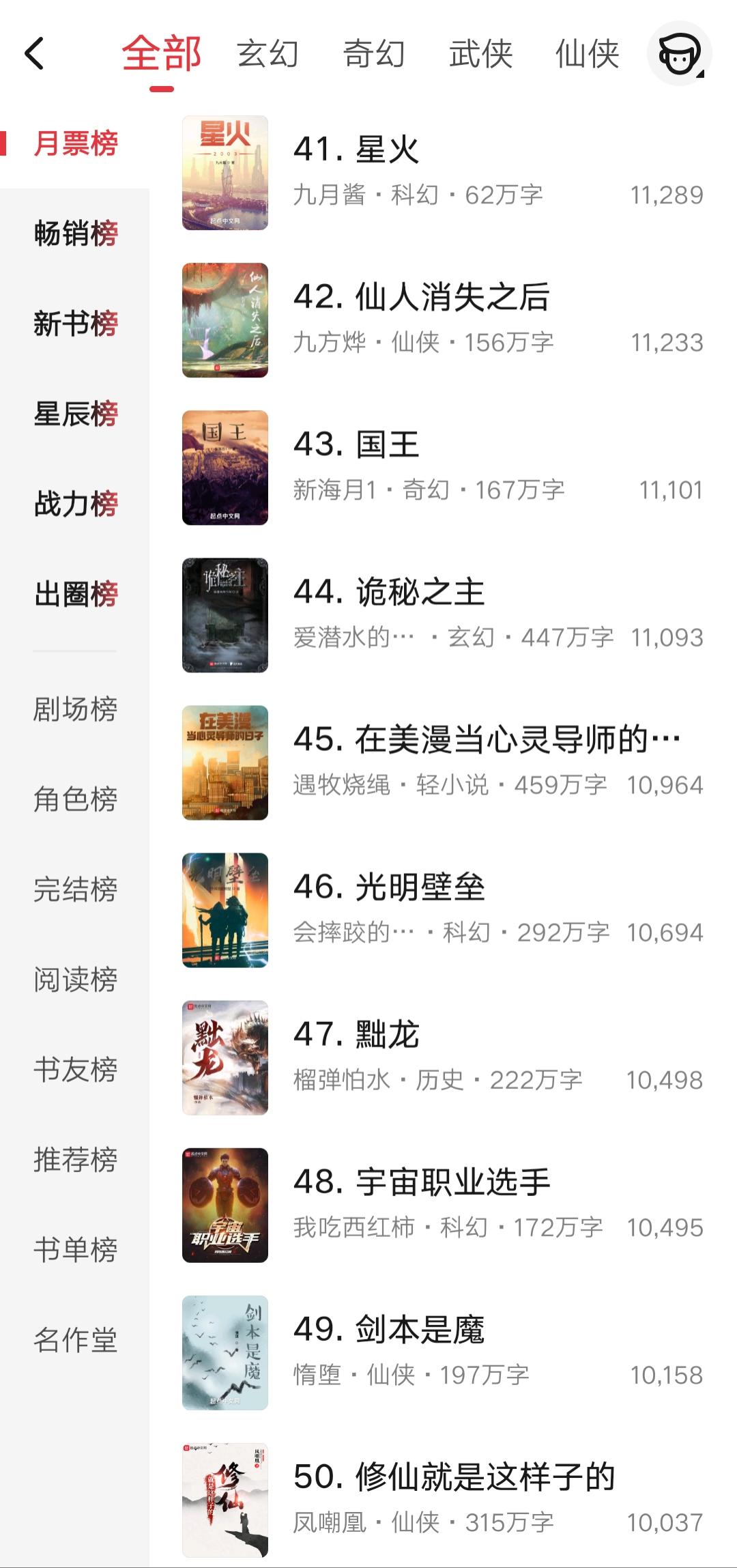Screen dimensions: 737x1568
Task: Show the 完结榜 ranking list
Action: click(x=76, y=889)
